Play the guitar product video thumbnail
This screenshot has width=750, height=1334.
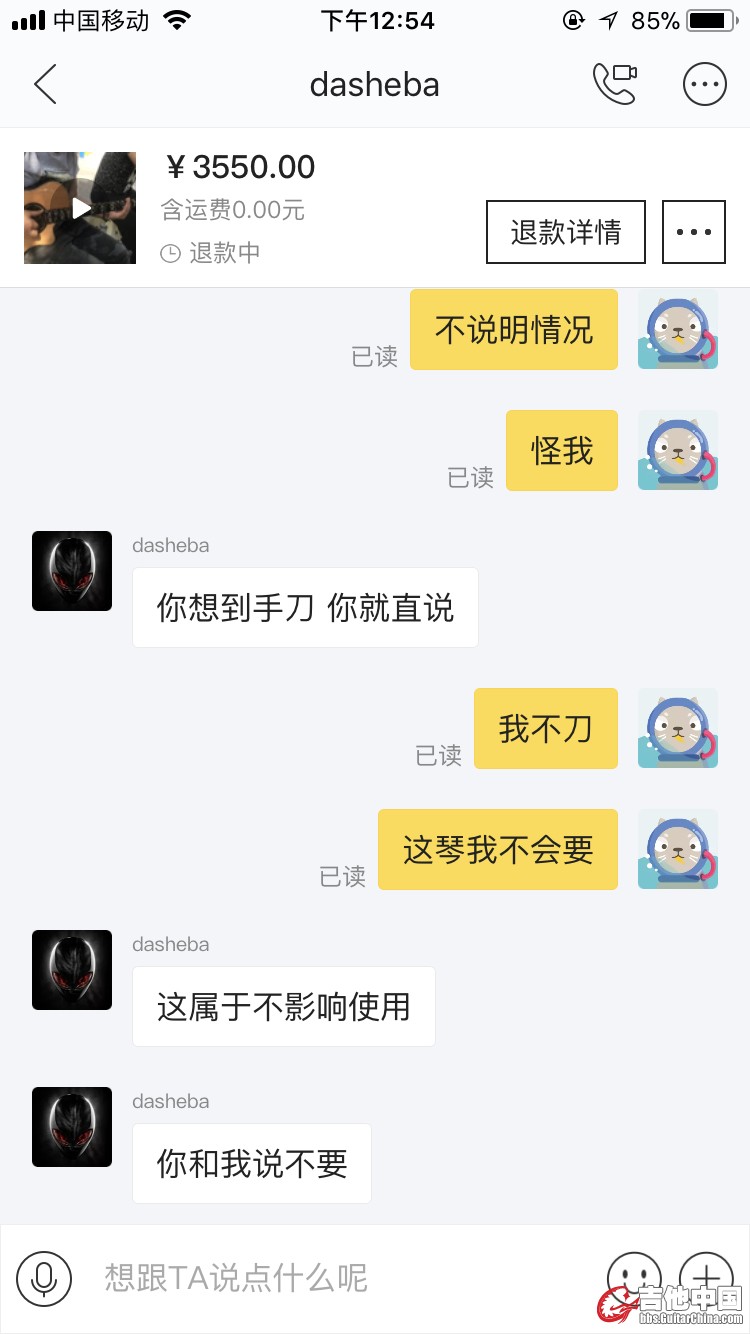tap(80, 208)
